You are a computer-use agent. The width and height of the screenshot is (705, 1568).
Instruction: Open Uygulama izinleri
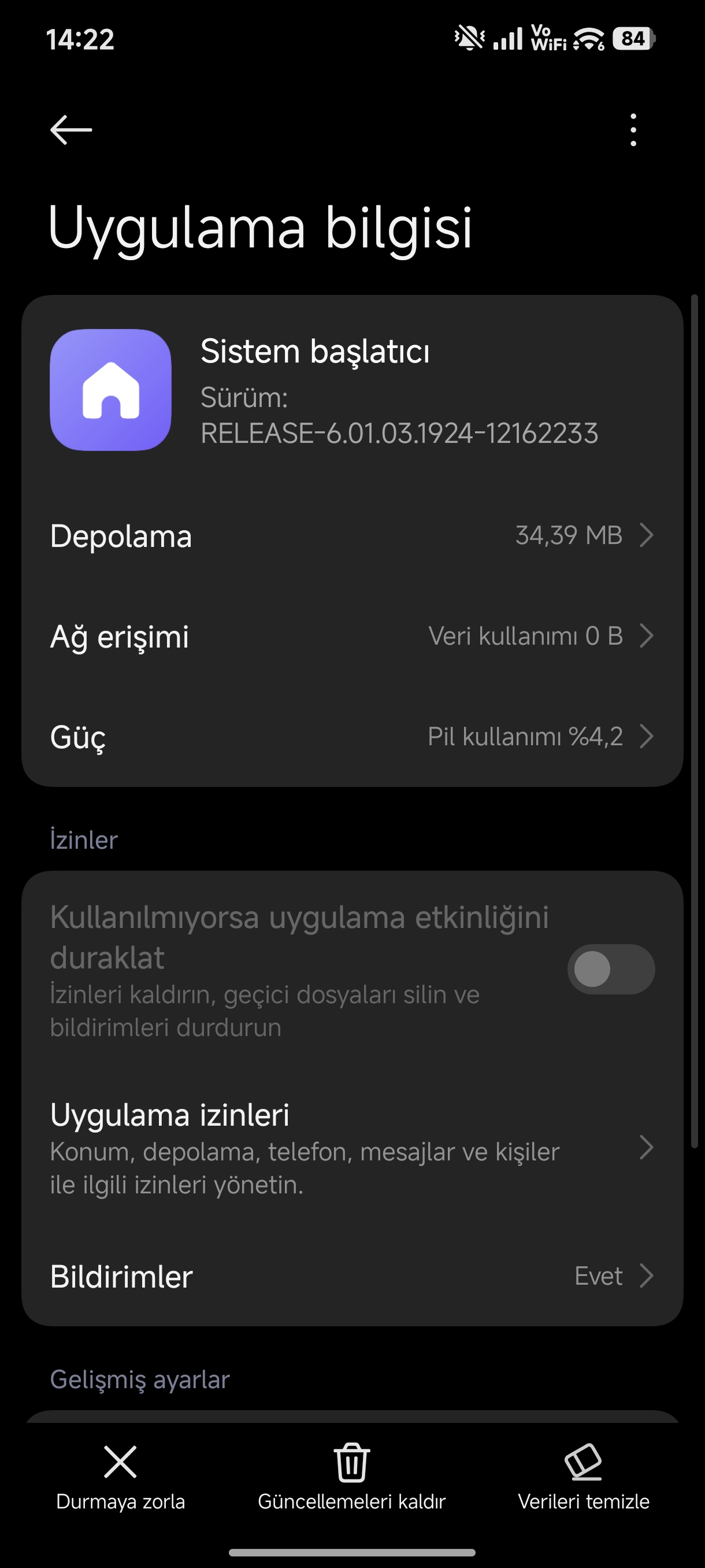(351, 1148)
